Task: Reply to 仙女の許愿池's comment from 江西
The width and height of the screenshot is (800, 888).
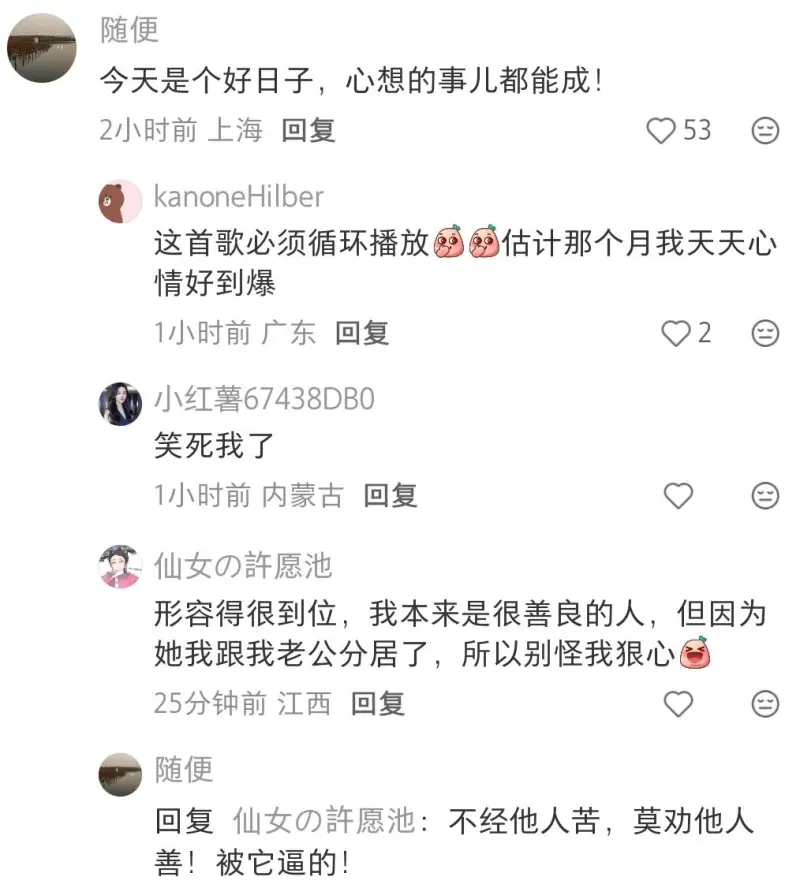Action: [378, 703]
